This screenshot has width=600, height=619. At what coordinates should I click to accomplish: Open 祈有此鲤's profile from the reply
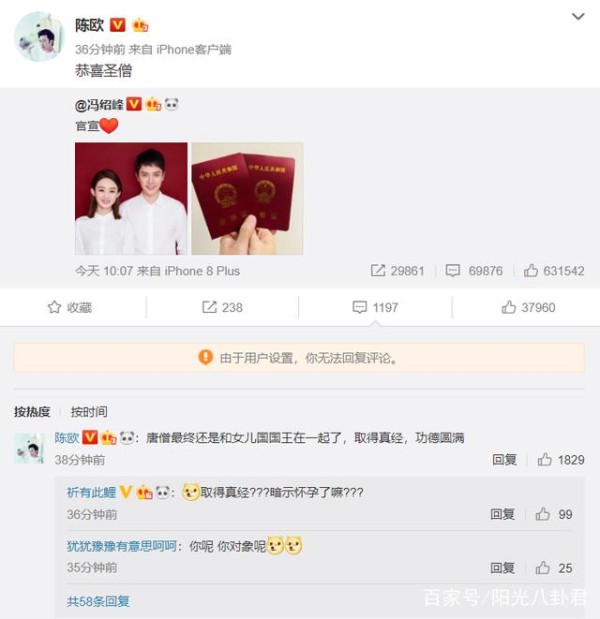point(92,493)
